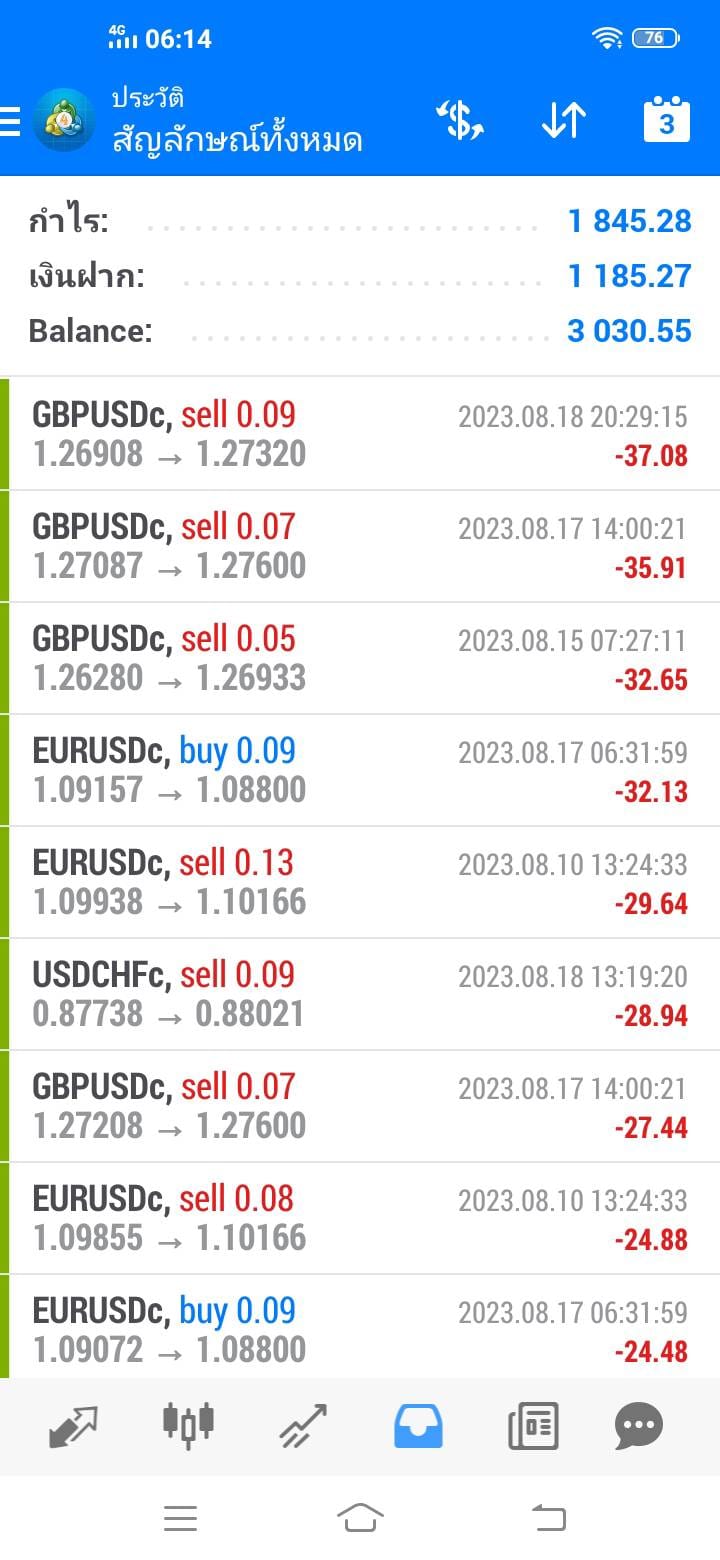Open the side drawer menu
Screen dimensions: 720x1560
[x=10, y=121]
